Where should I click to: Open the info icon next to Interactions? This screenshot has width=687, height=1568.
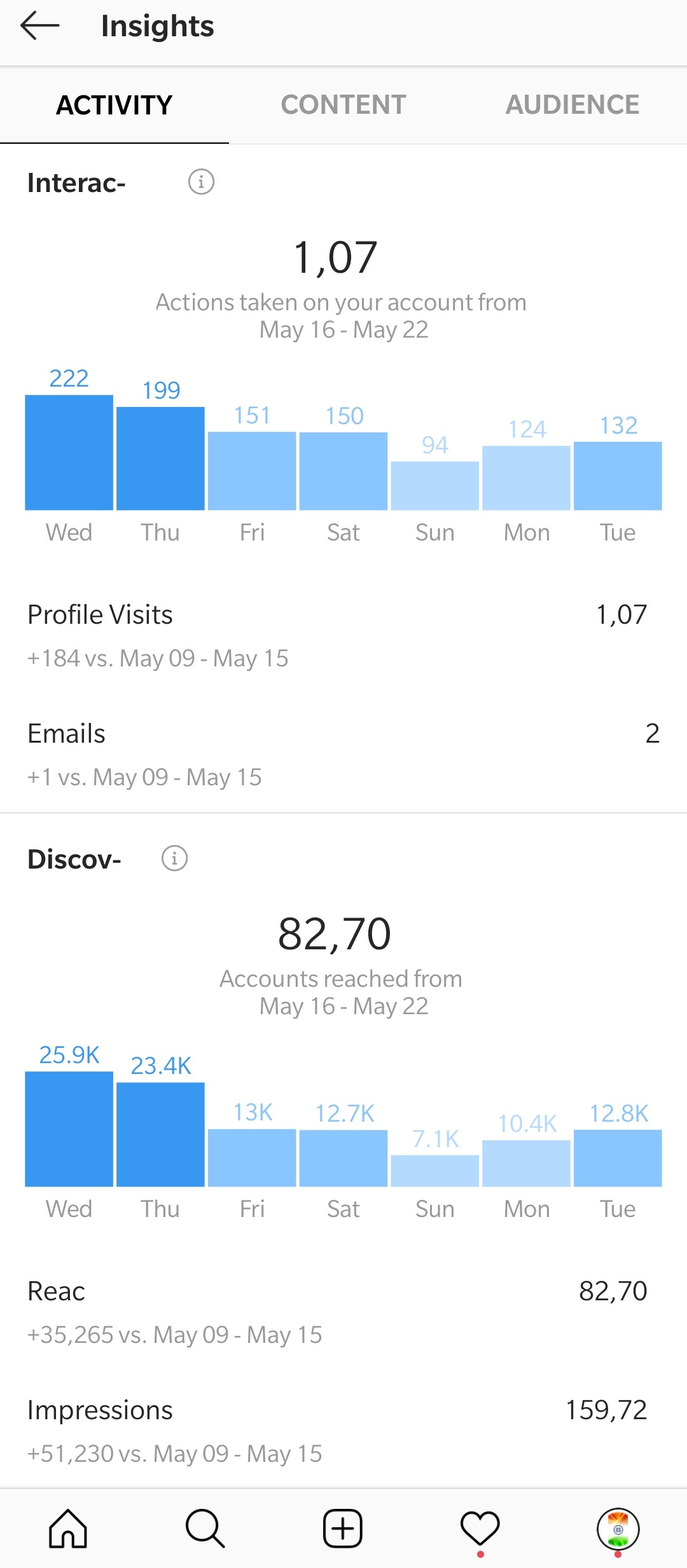201,182
